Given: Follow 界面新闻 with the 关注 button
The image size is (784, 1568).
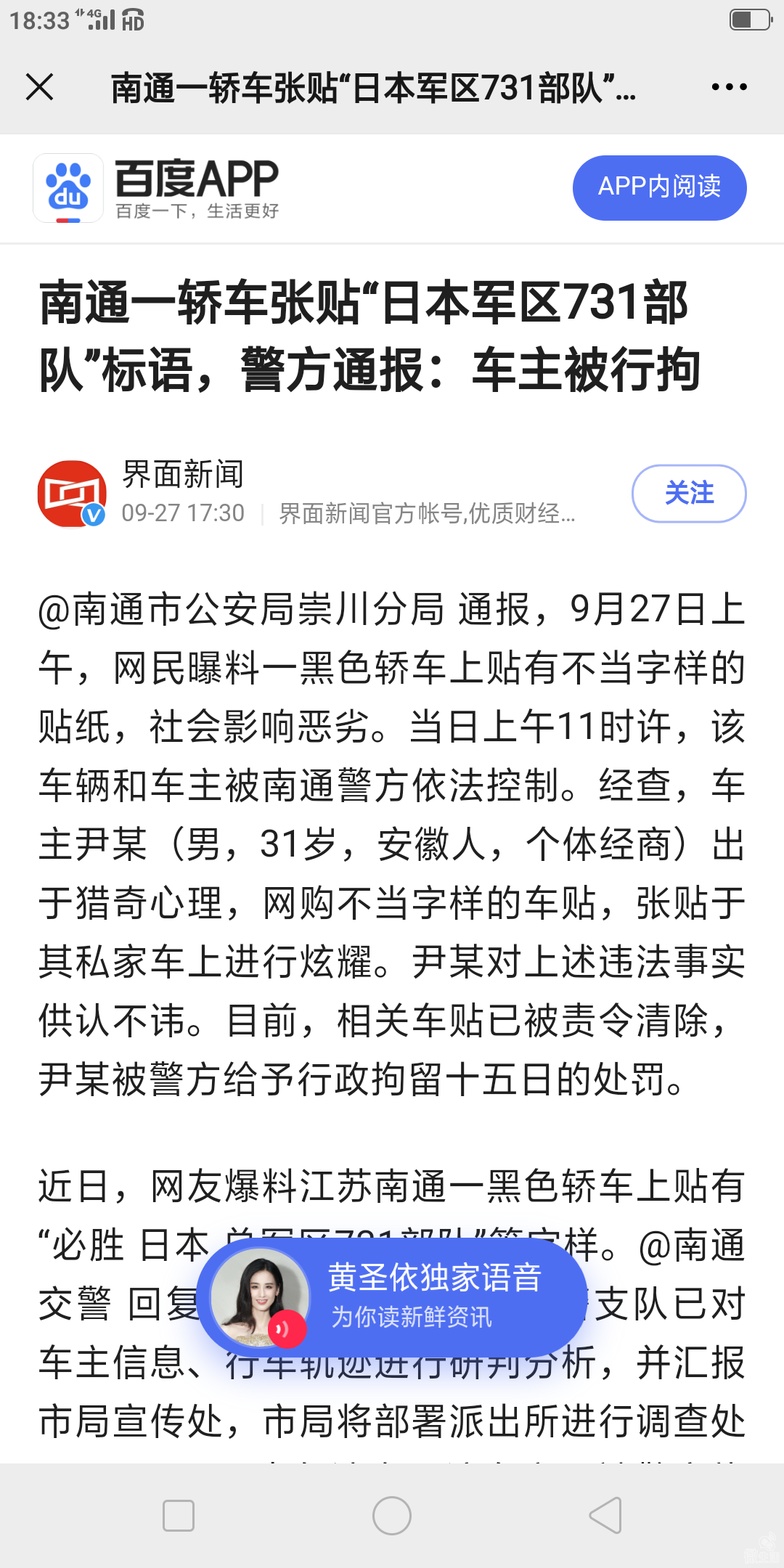Looking at the screenshot, I should [688, 494].
